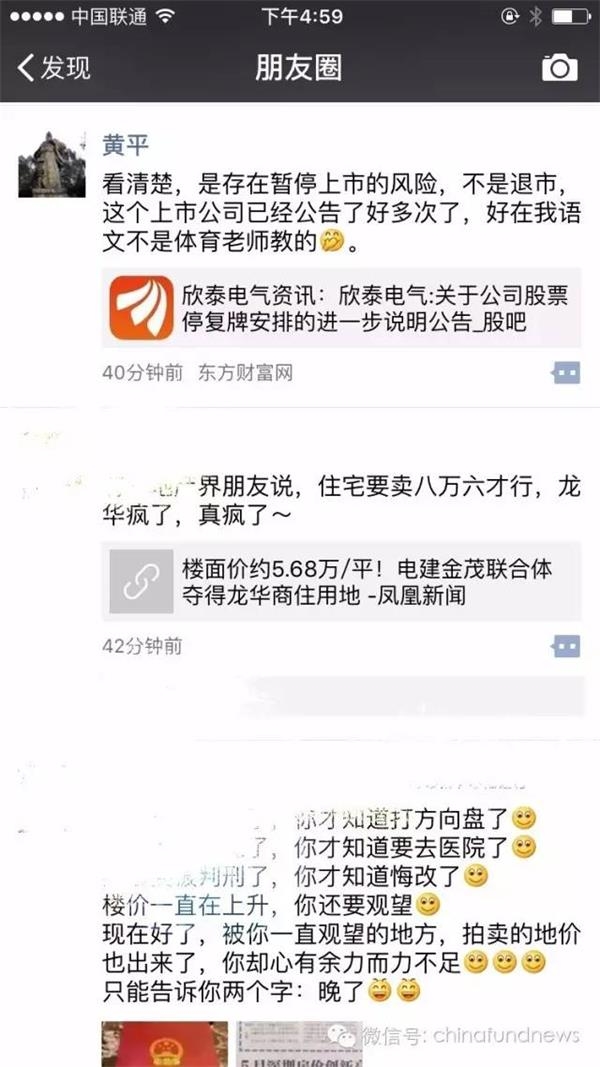Open the 欣泰电气资讯 shared article card

341,309
